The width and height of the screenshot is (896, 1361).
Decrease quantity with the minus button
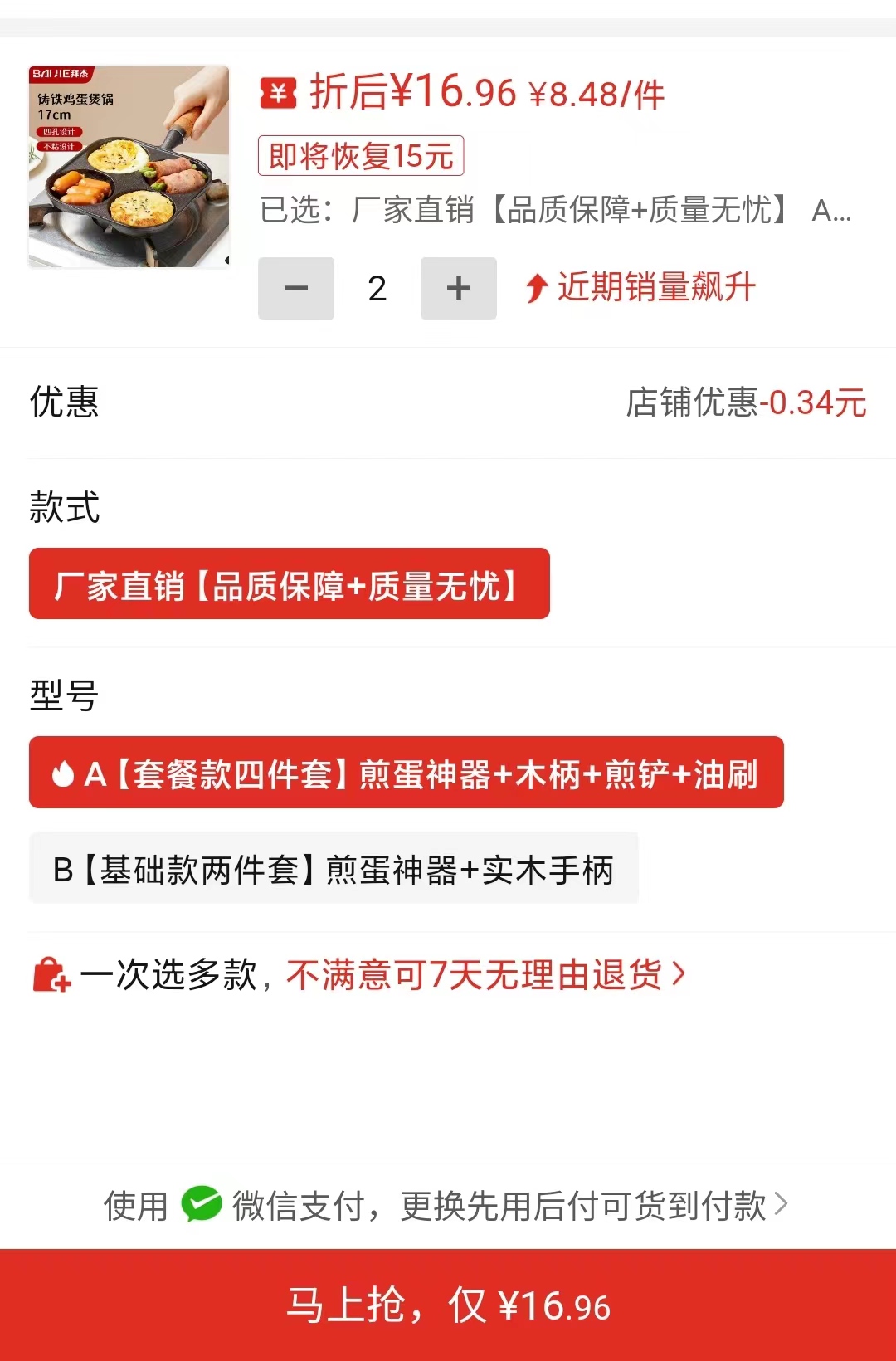point(295,288)
